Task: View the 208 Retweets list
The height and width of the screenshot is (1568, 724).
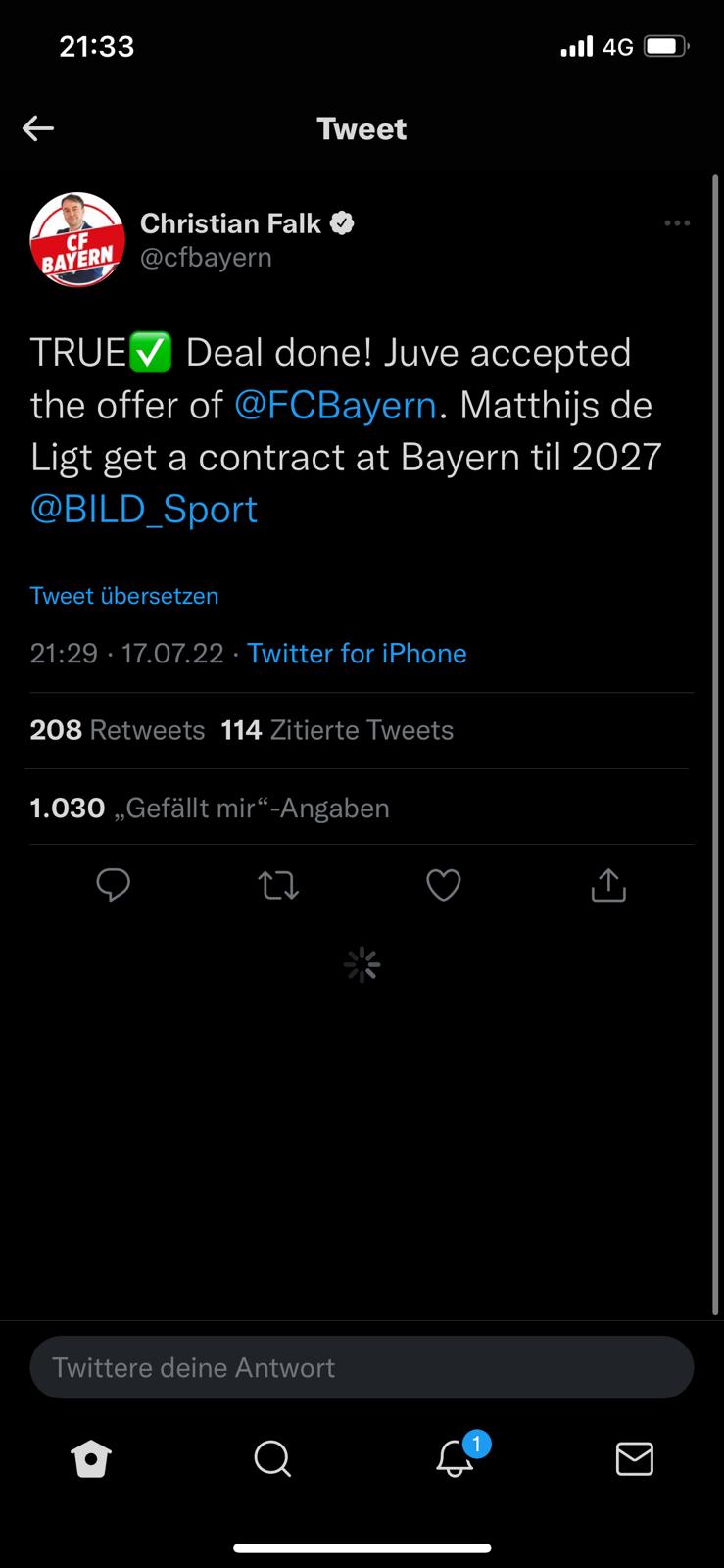Action: pyautogui.click(x=118, y=730)
